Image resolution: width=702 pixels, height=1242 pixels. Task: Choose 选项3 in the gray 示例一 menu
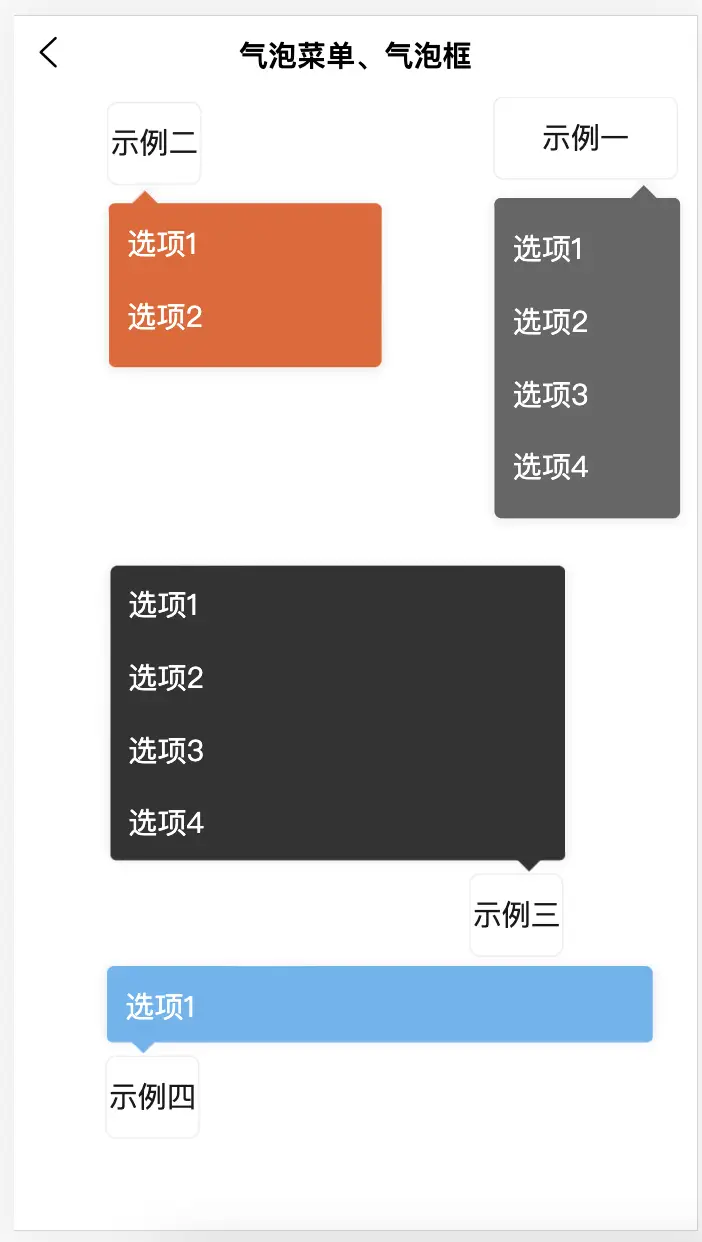[x=587, y=394]
